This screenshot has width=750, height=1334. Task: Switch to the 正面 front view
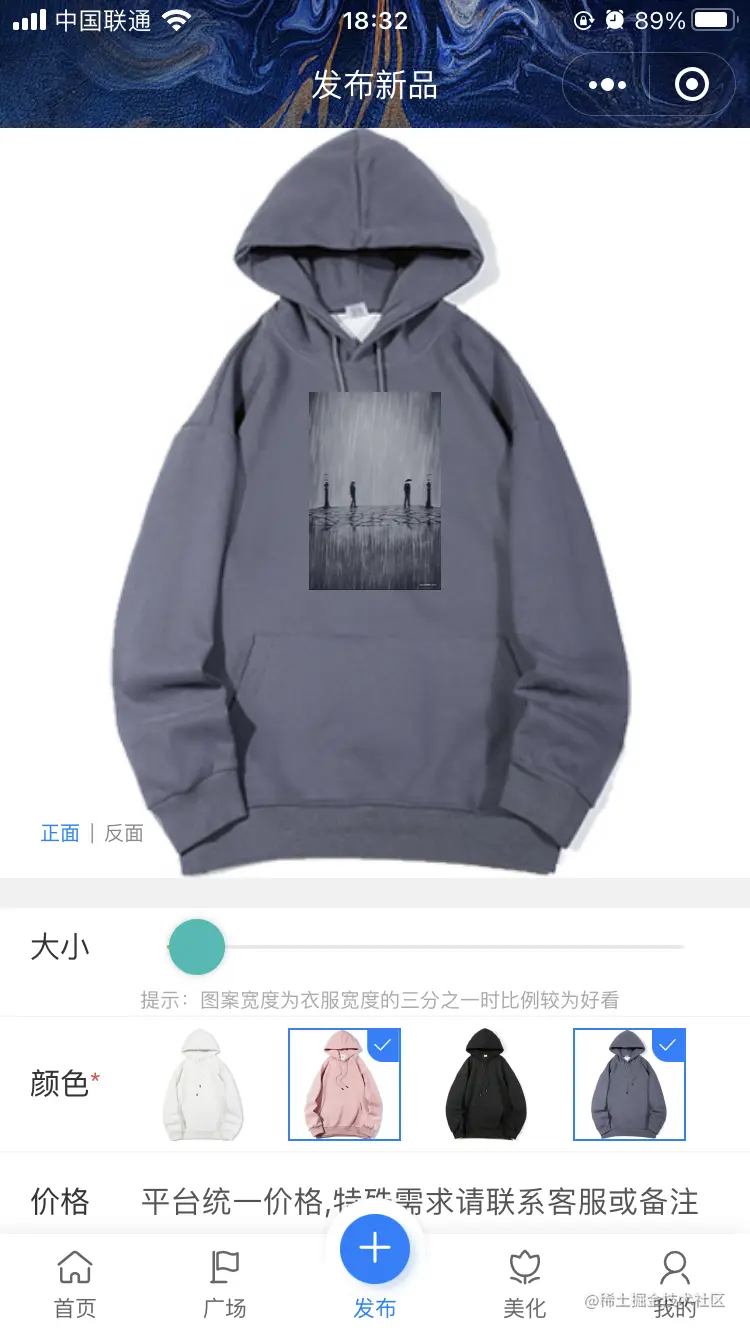pyautogui.click(x=60, y=833)
